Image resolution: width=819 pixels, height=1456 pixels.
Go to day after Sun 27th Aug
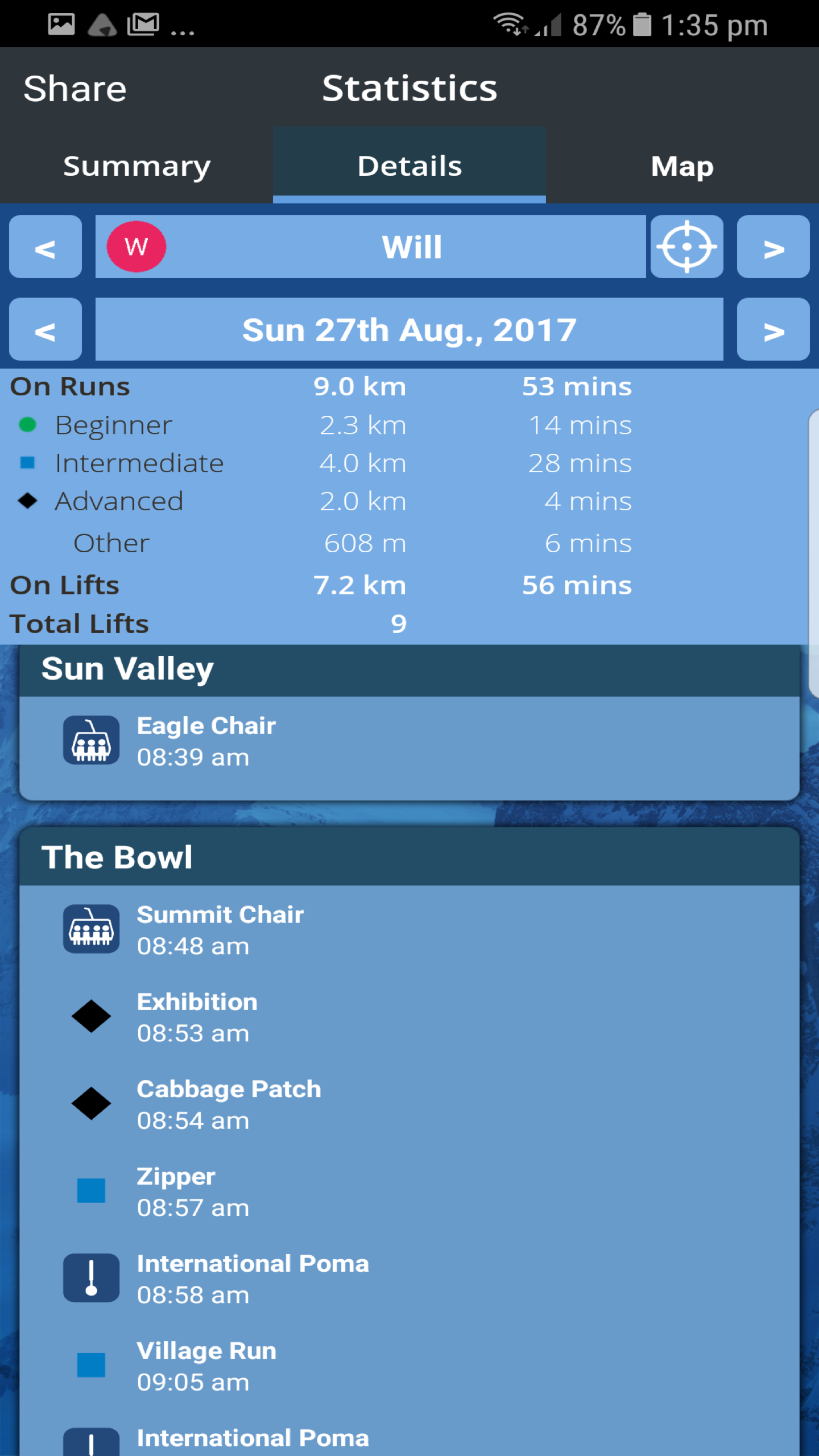[773, 329]
